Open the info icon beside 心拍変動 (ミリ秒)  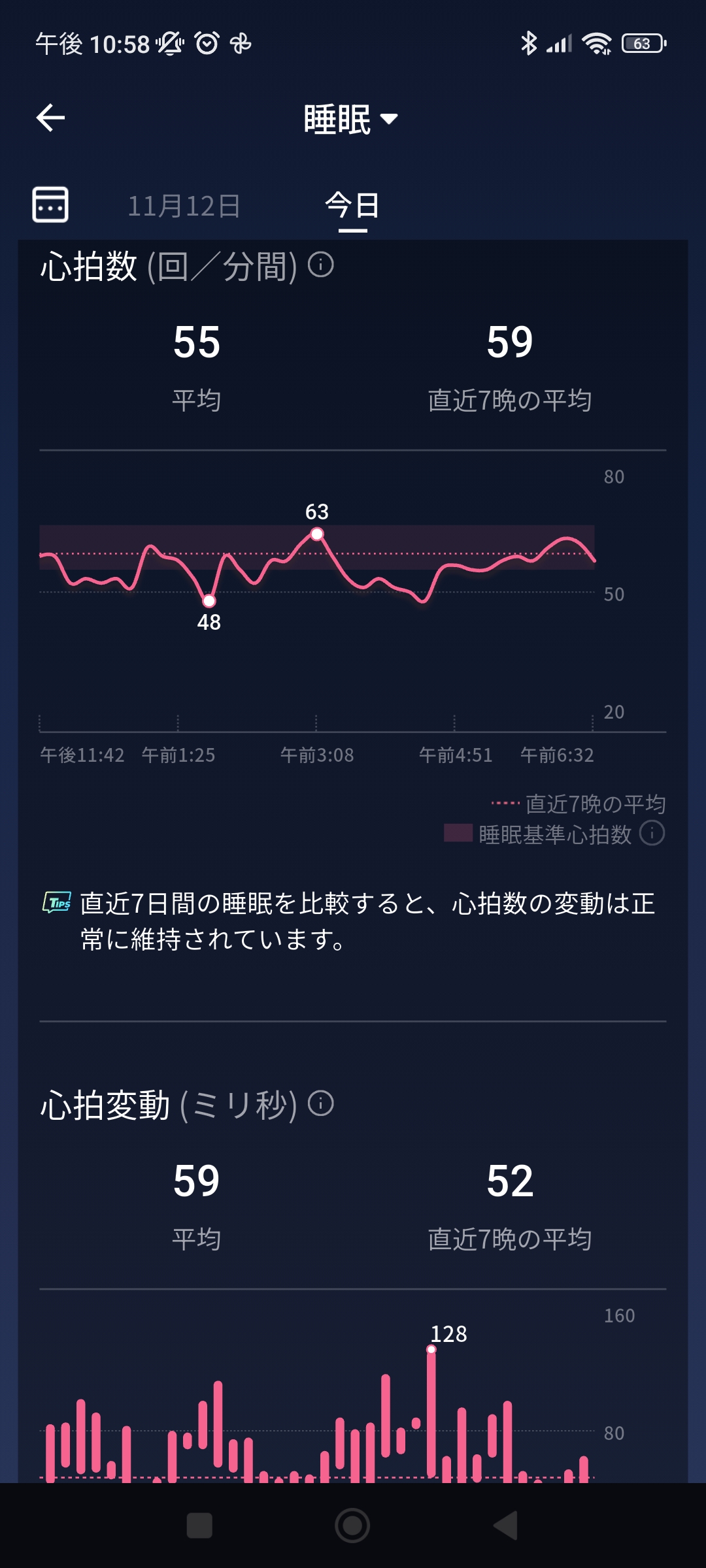point(321,1104)
